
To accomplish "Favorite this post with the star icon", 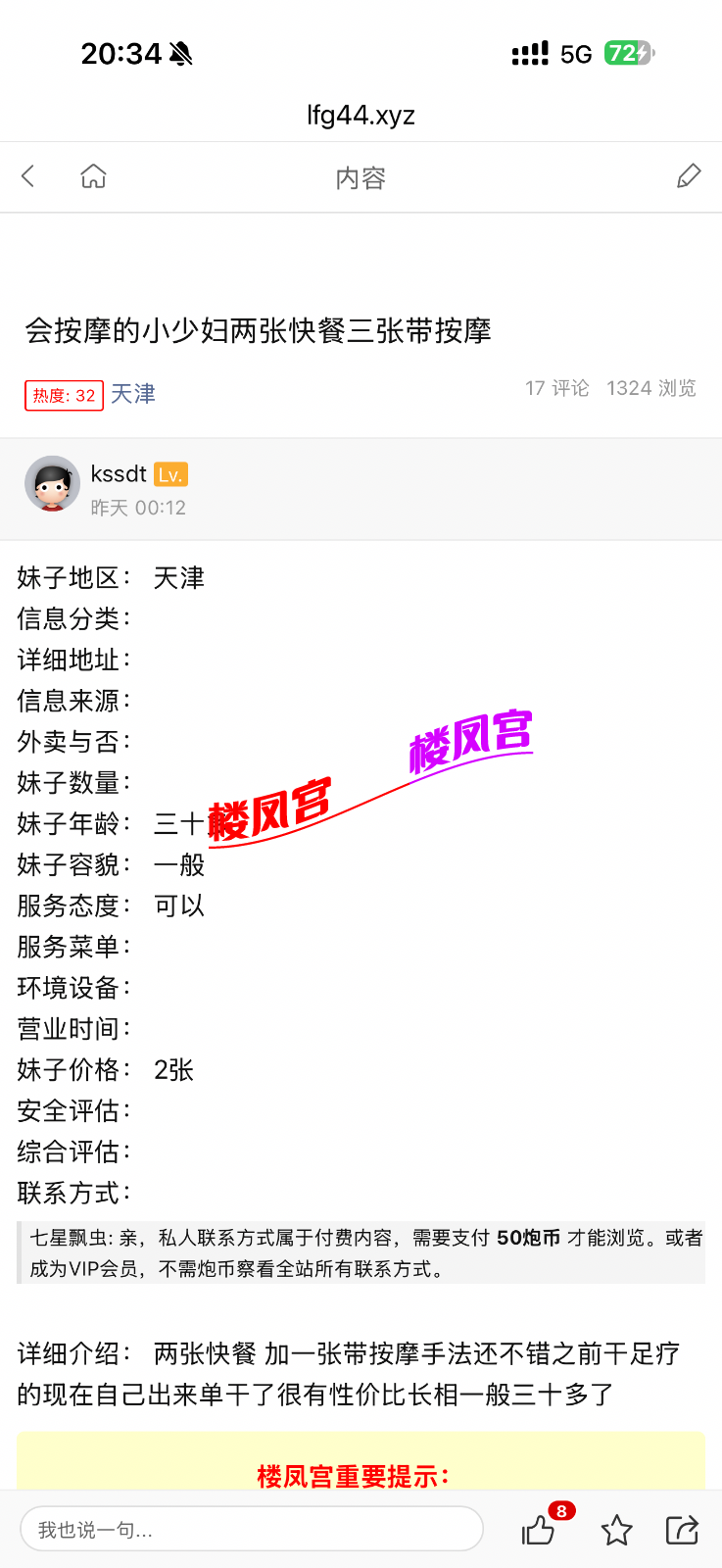I will (616, 1530).
